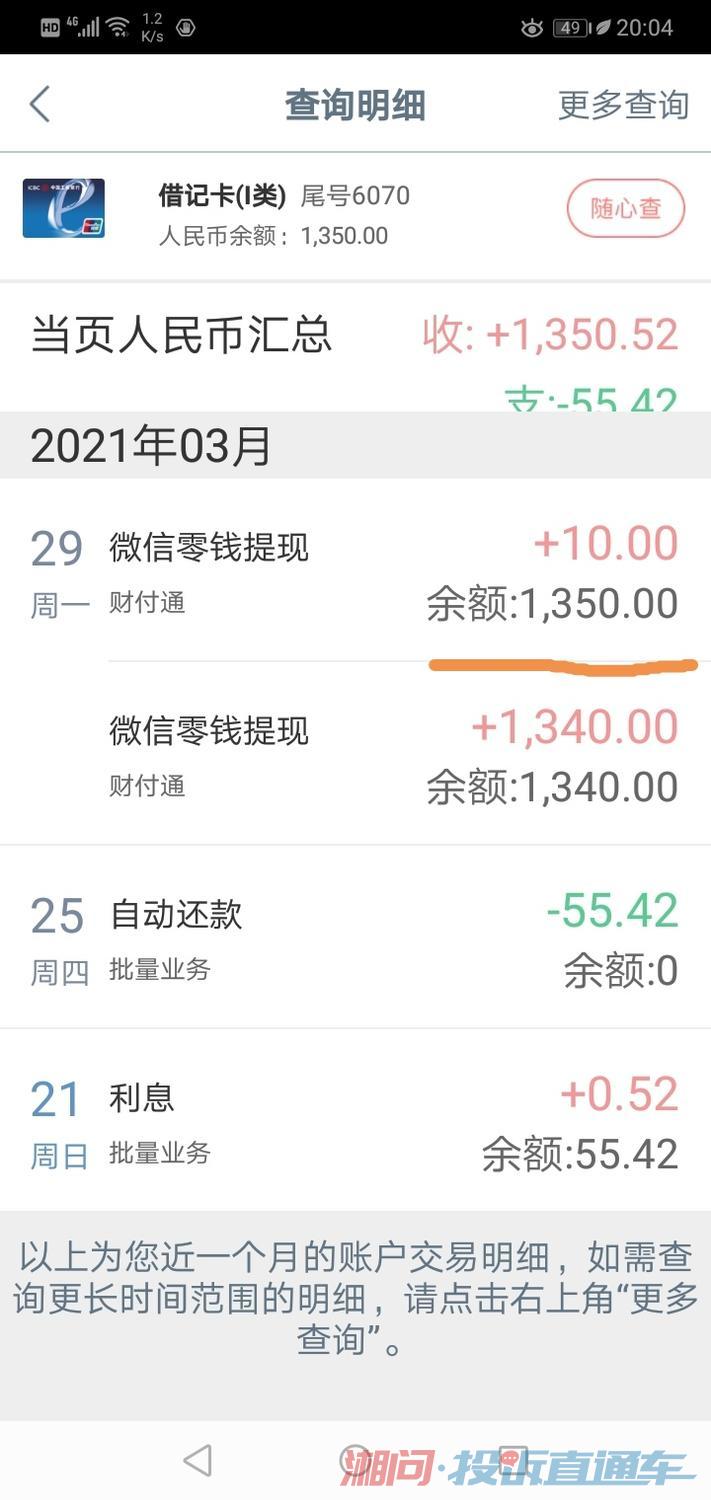
Task: Open the +1,340.00 微信零钱提现 transaction
Action: pyautogui.click(x=355, y=756)
